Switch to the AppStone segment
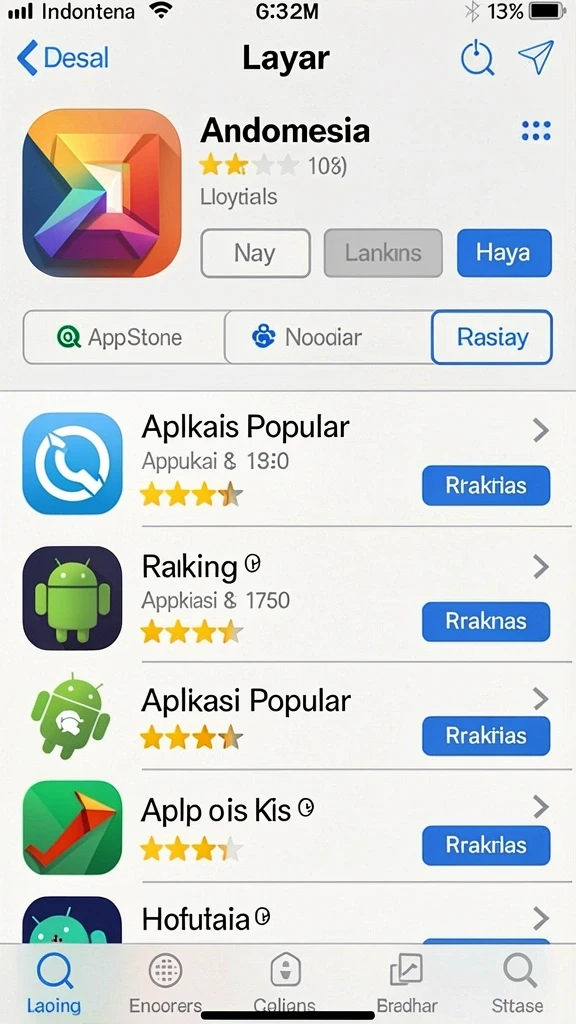Viewport: 576px width, 1024px height. click(123, 337)
